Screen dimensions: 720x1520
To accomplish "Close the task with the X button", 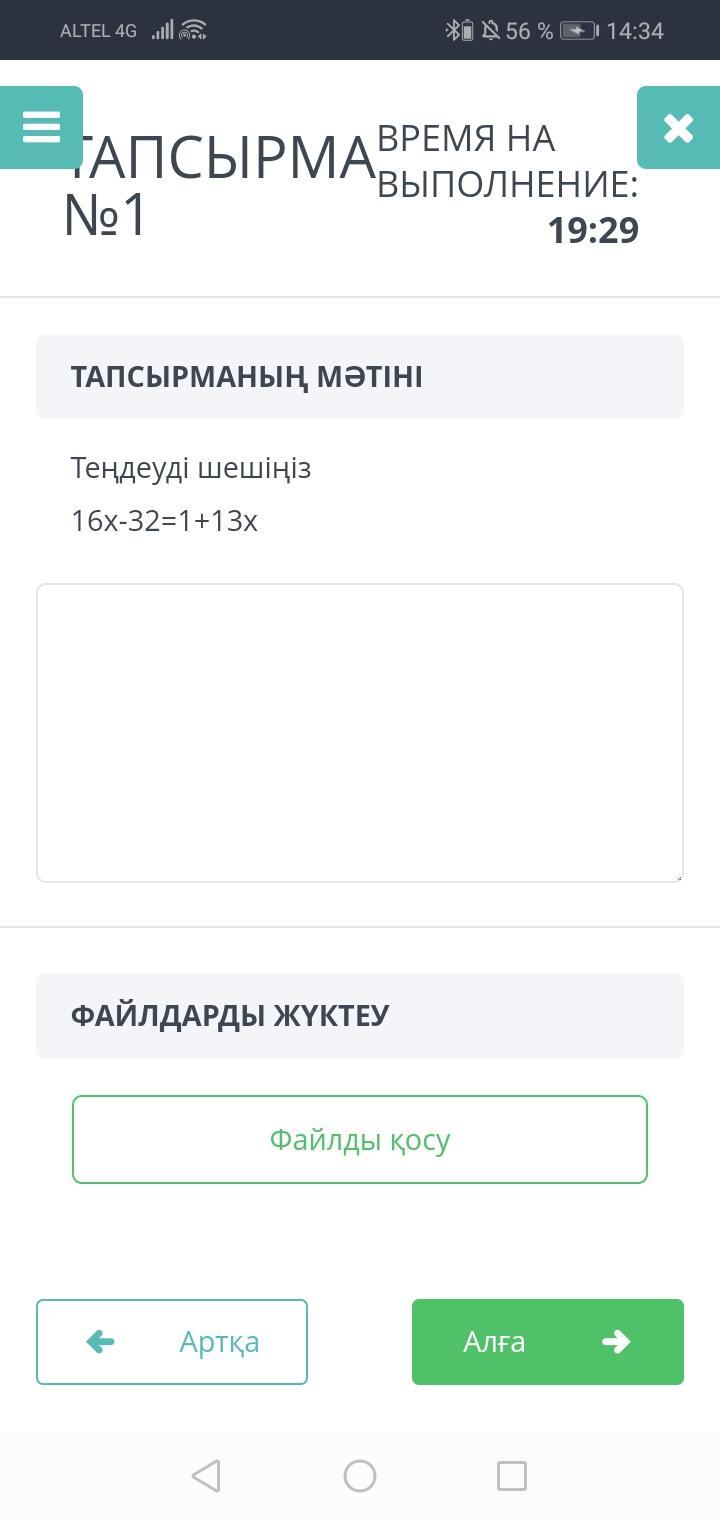I will coord(678,127).
